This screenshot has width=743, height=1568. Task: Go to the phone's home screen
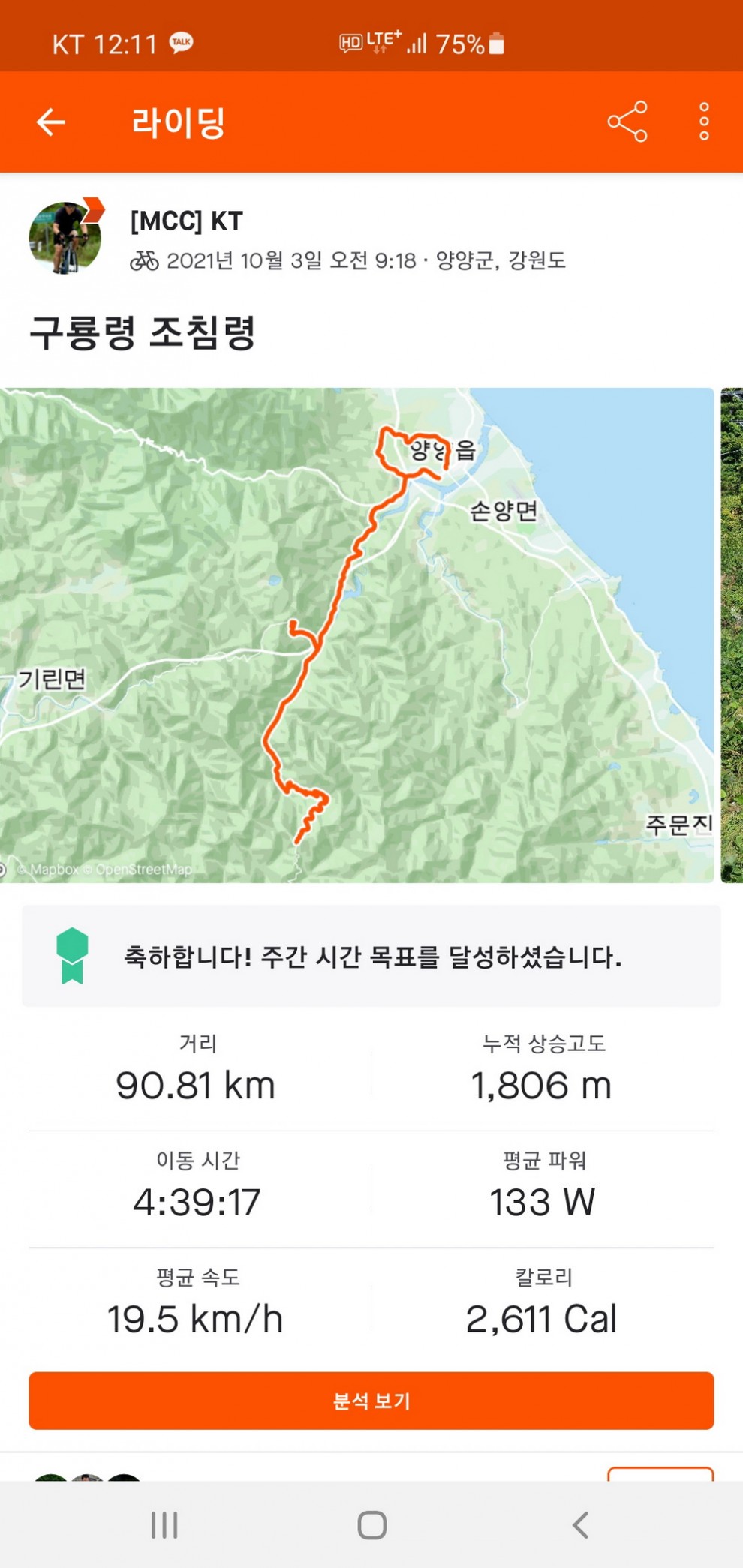coord(371,1524)
